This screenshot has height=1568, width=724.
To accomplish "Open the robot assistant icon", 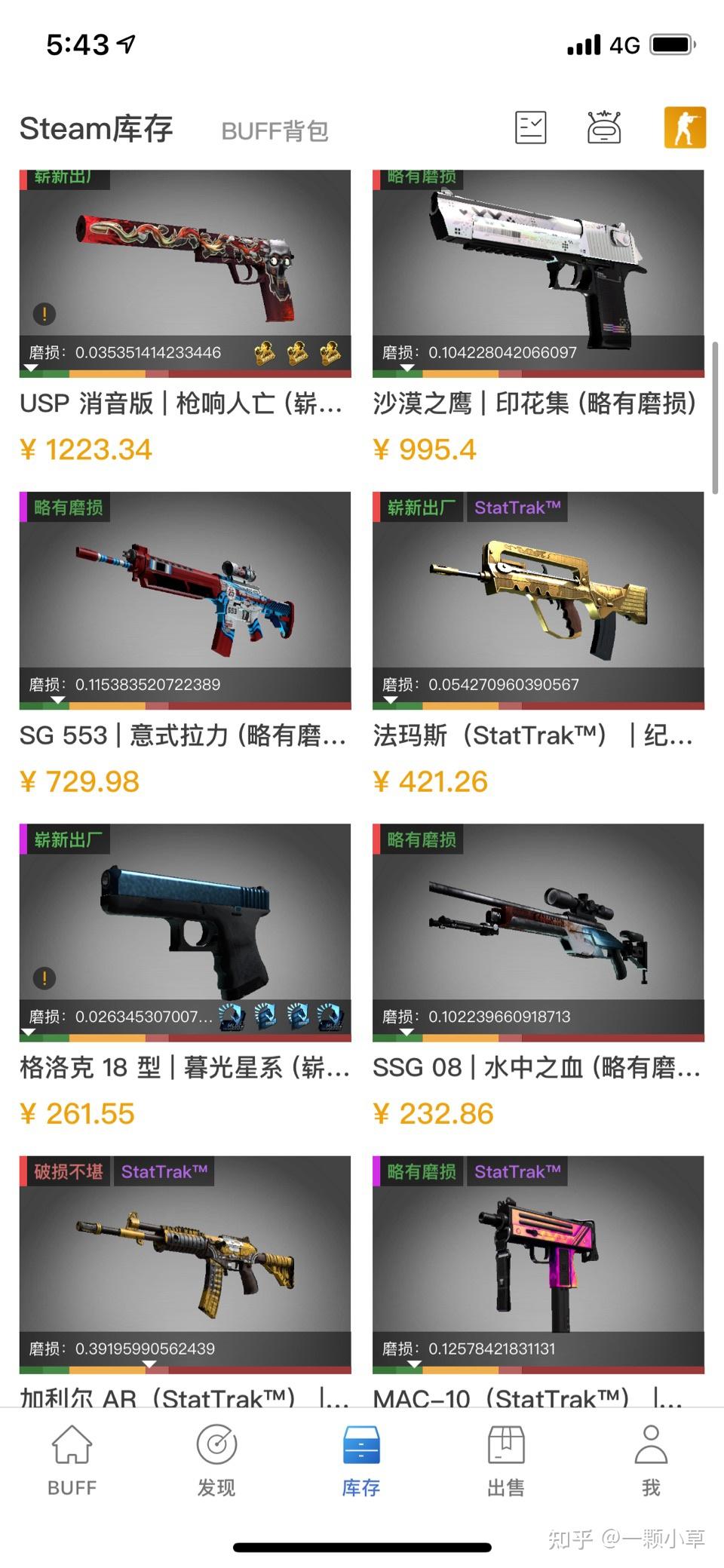I will point(604,127).
